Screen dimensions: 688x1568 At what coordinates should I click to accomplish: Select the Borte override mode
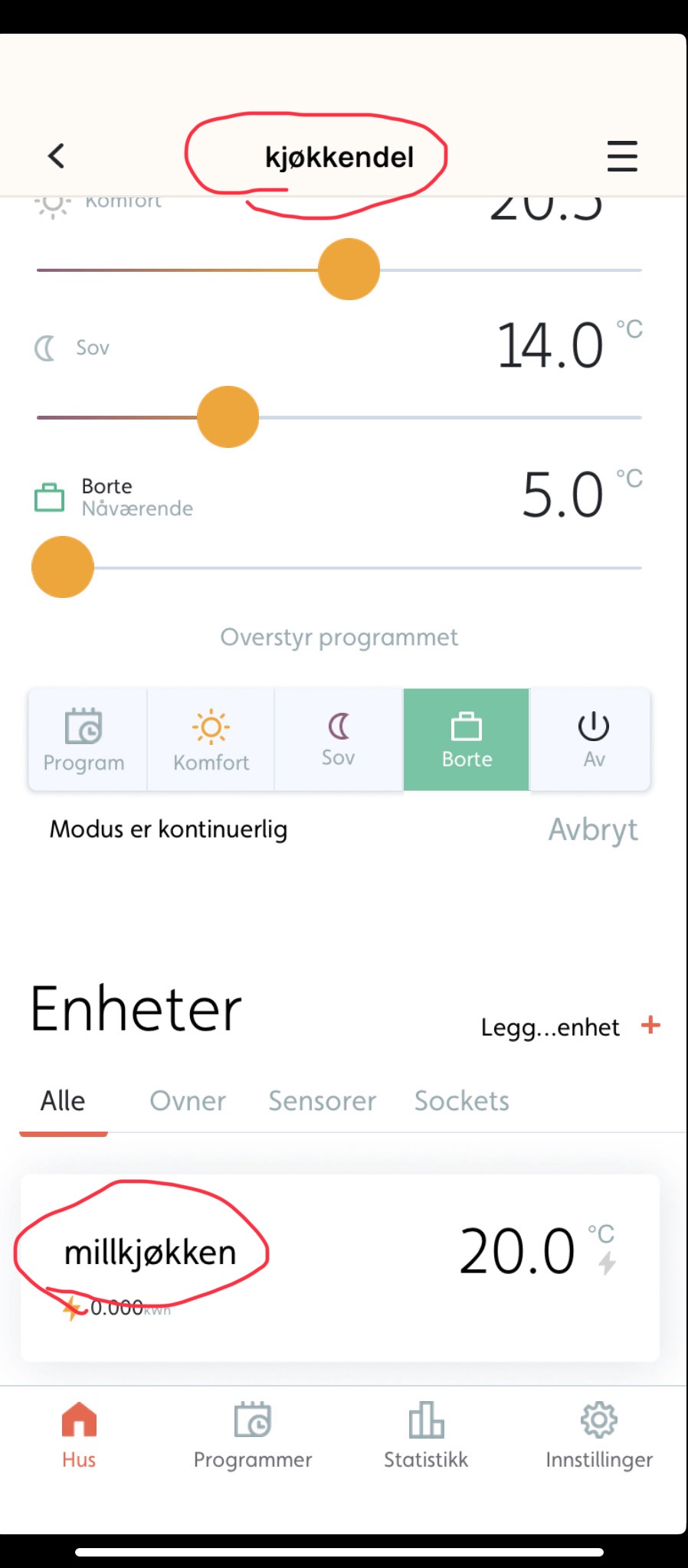pyautogui.click(x=467, y=740)
